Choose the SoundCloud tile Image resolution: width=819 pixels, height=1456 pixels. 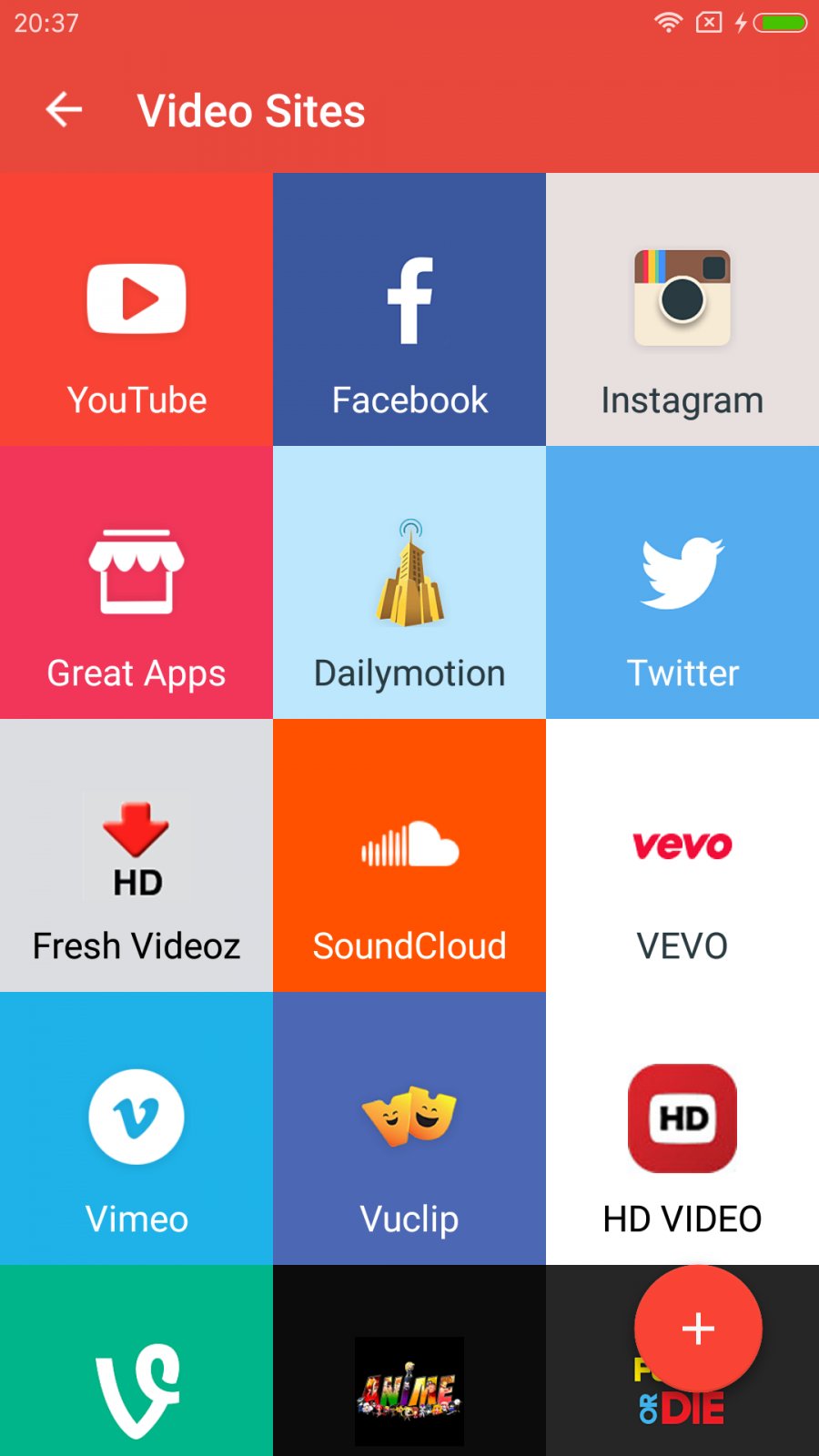tap(409, 855)
